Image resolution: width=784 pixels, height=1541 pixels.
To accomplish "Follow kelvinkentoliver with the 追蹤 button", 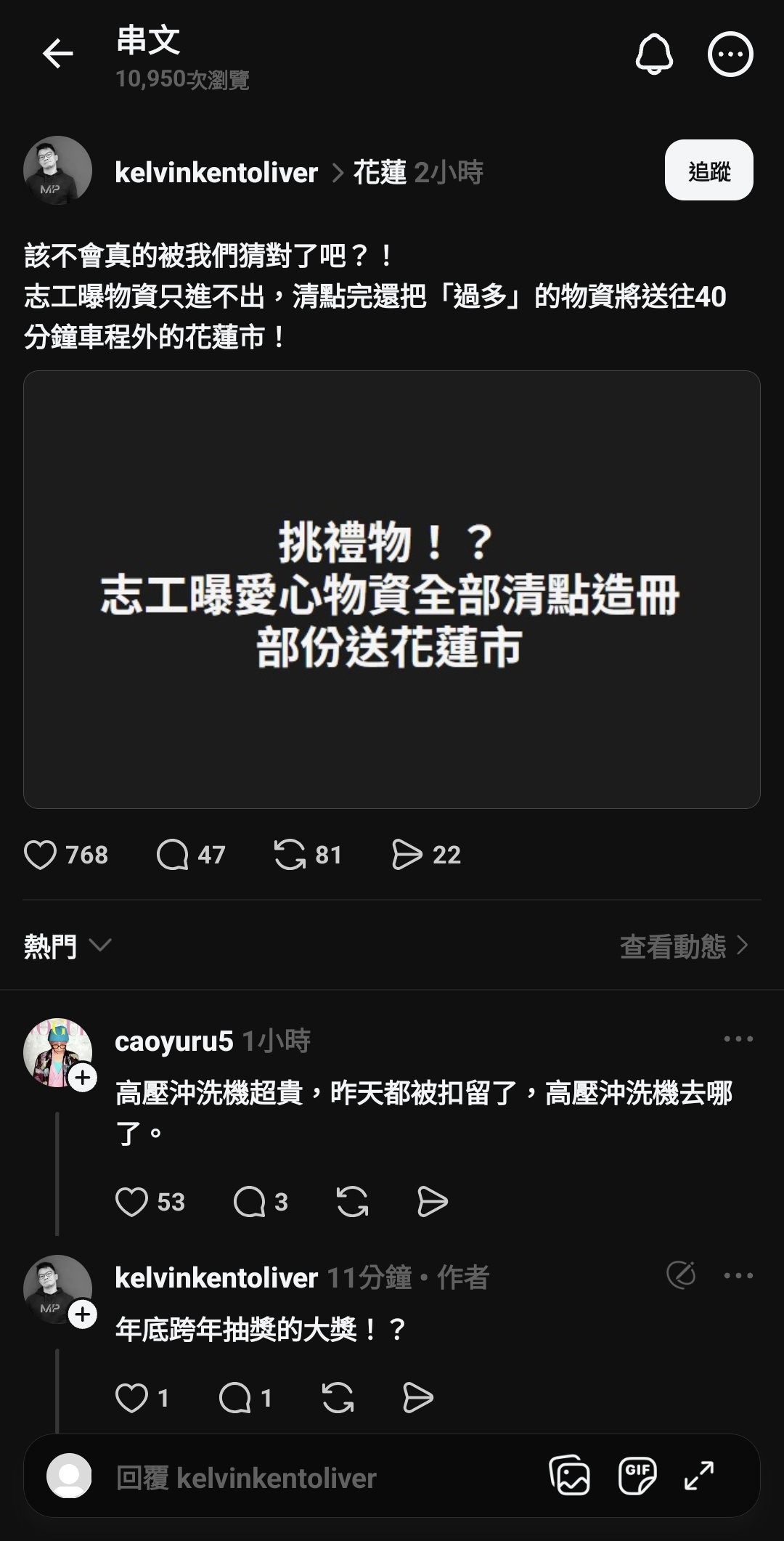I will pos(709,171).
